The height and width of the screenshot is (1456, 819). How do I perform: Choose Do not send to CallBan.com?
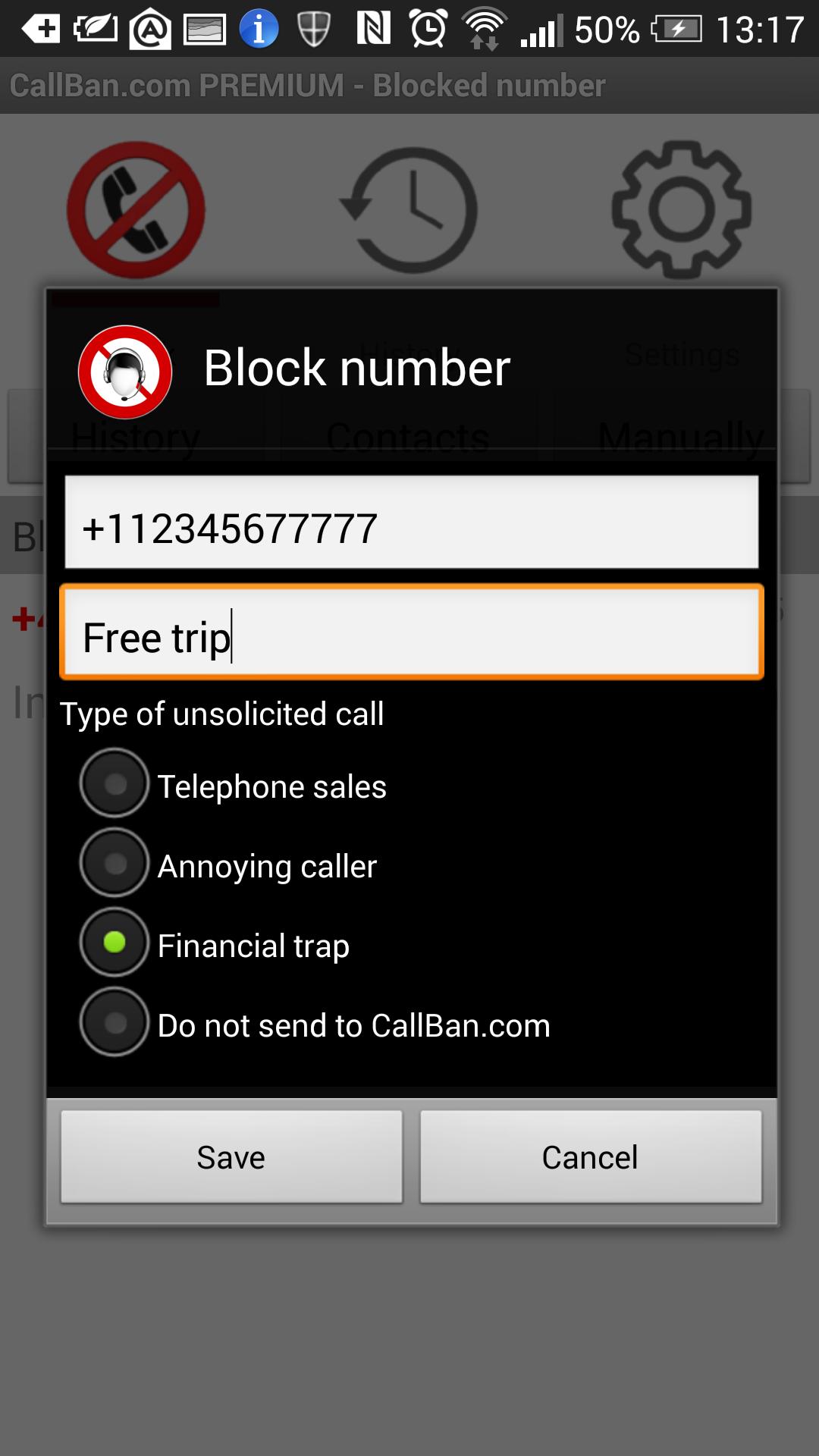point(115,1022)
